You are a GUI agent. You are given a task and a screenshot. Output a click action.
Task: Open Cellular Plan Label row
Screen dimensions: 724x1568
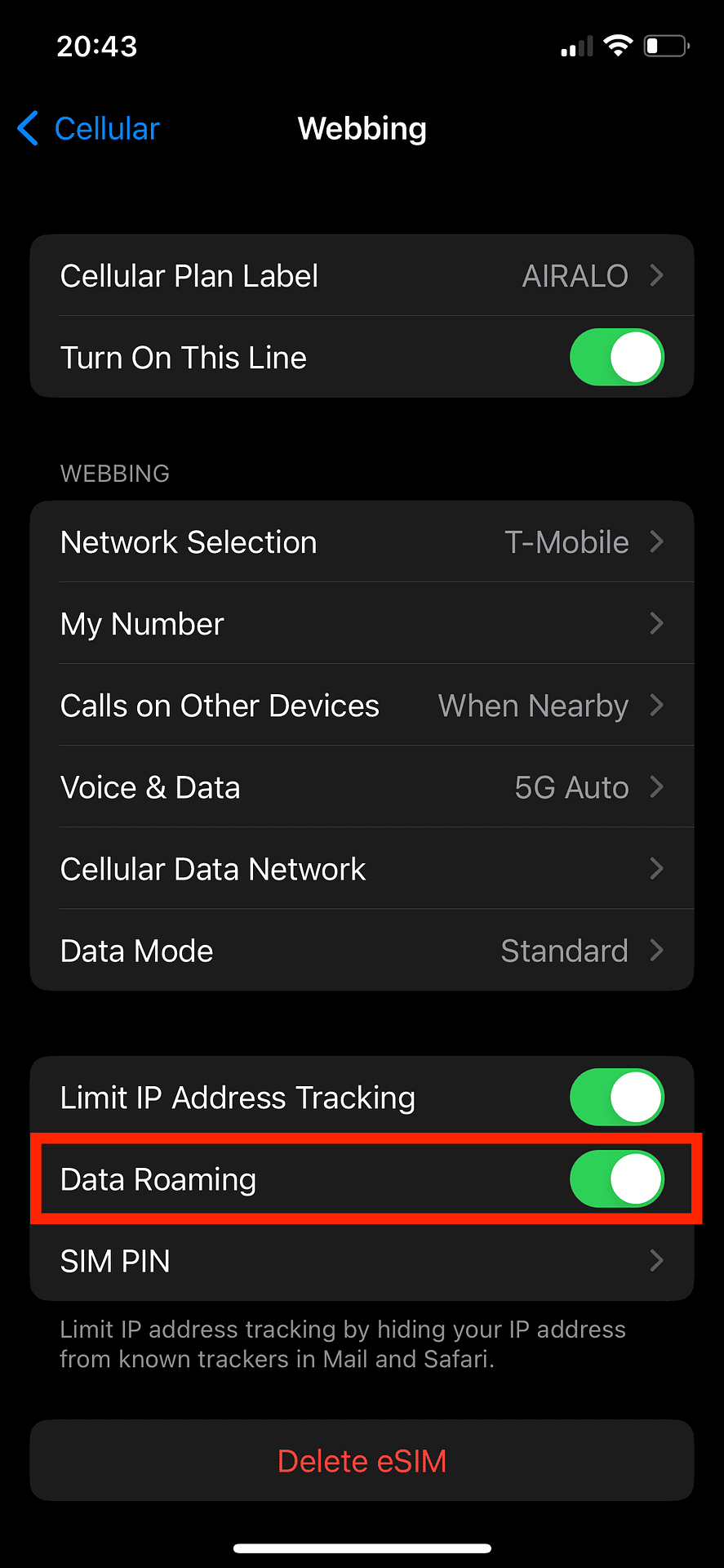[362, 276]
